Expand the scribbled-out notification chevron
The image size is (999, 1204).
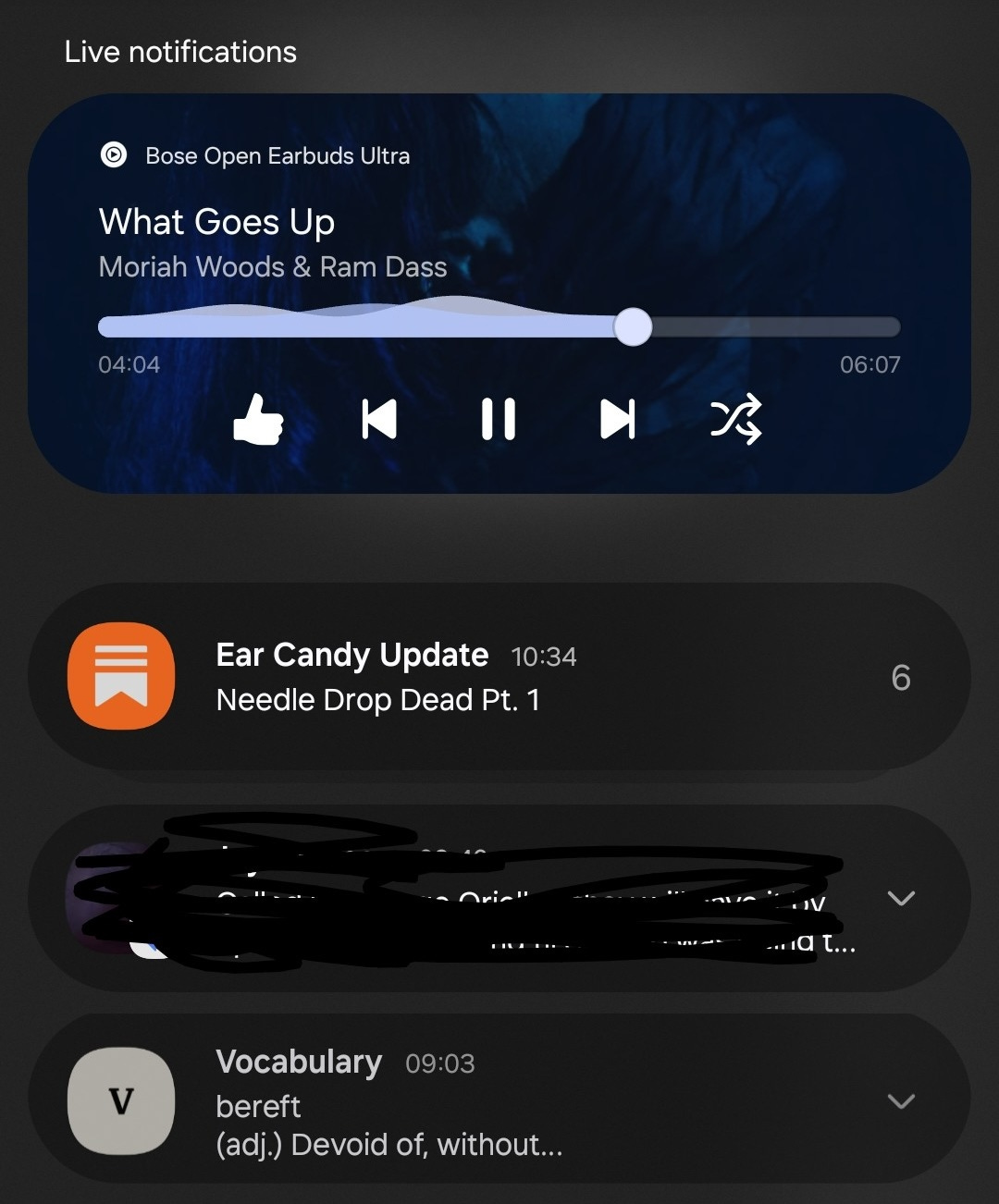tap(901, 898)
